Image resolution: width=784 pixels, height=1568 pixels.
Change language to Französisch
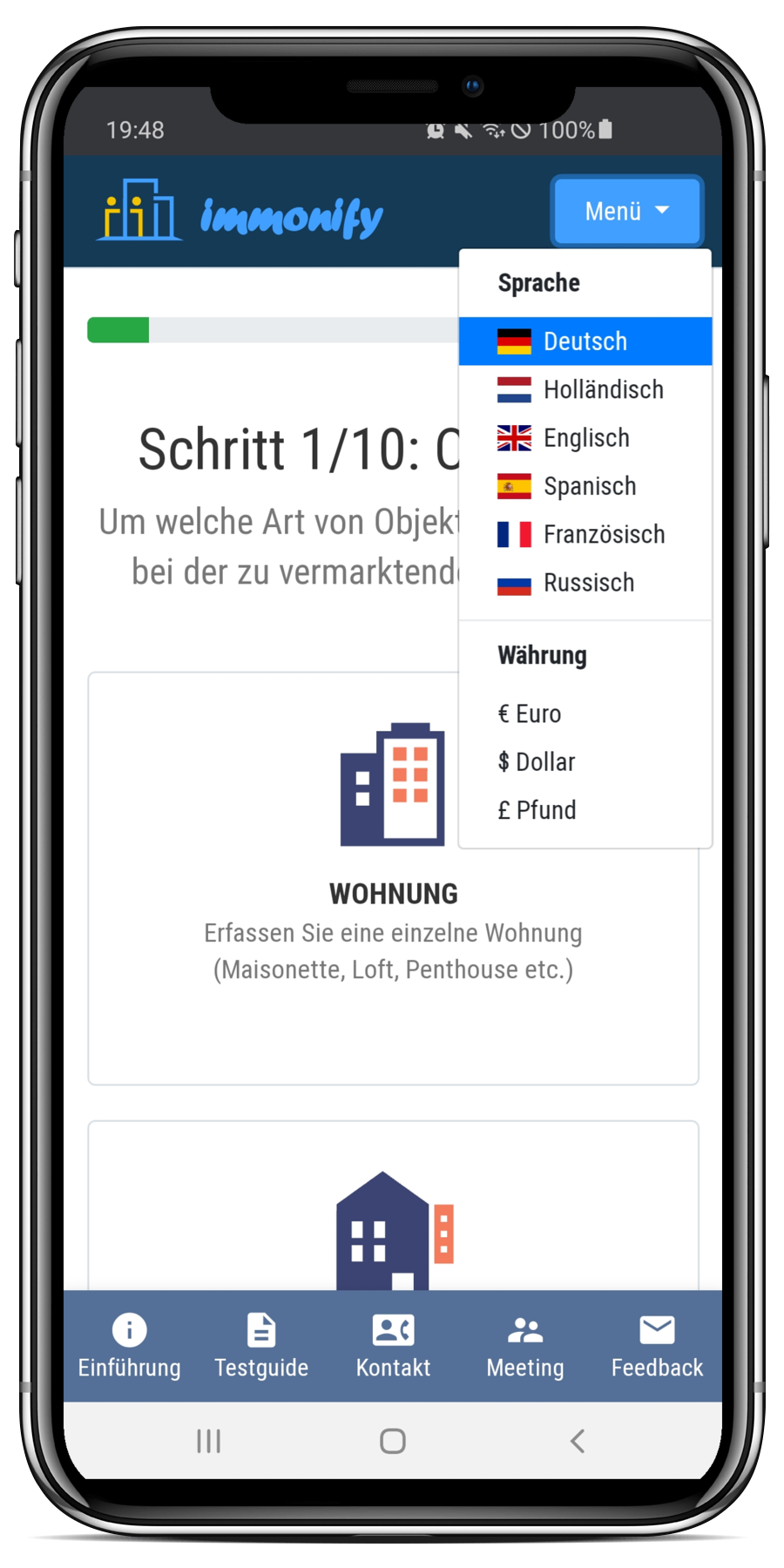pyautogui.click(x=585, y=534)
